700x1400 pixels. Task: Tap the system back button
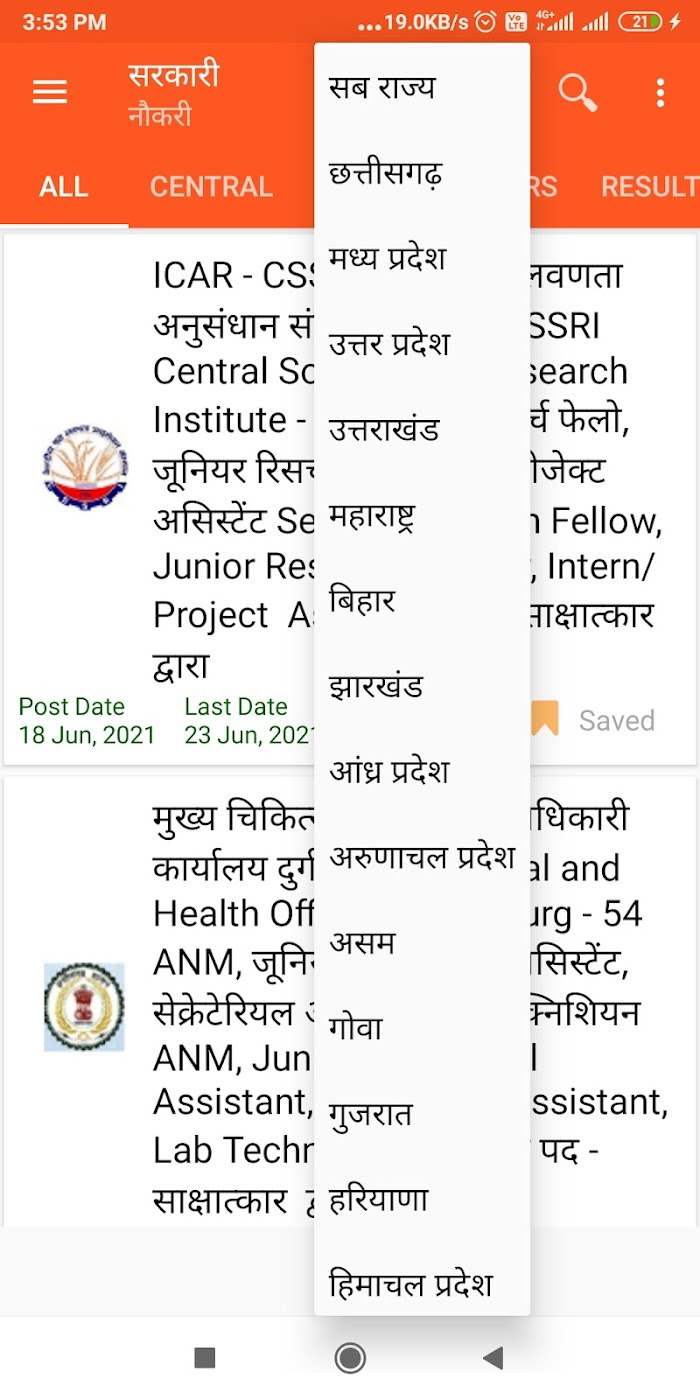click(x=492, y=1357)
